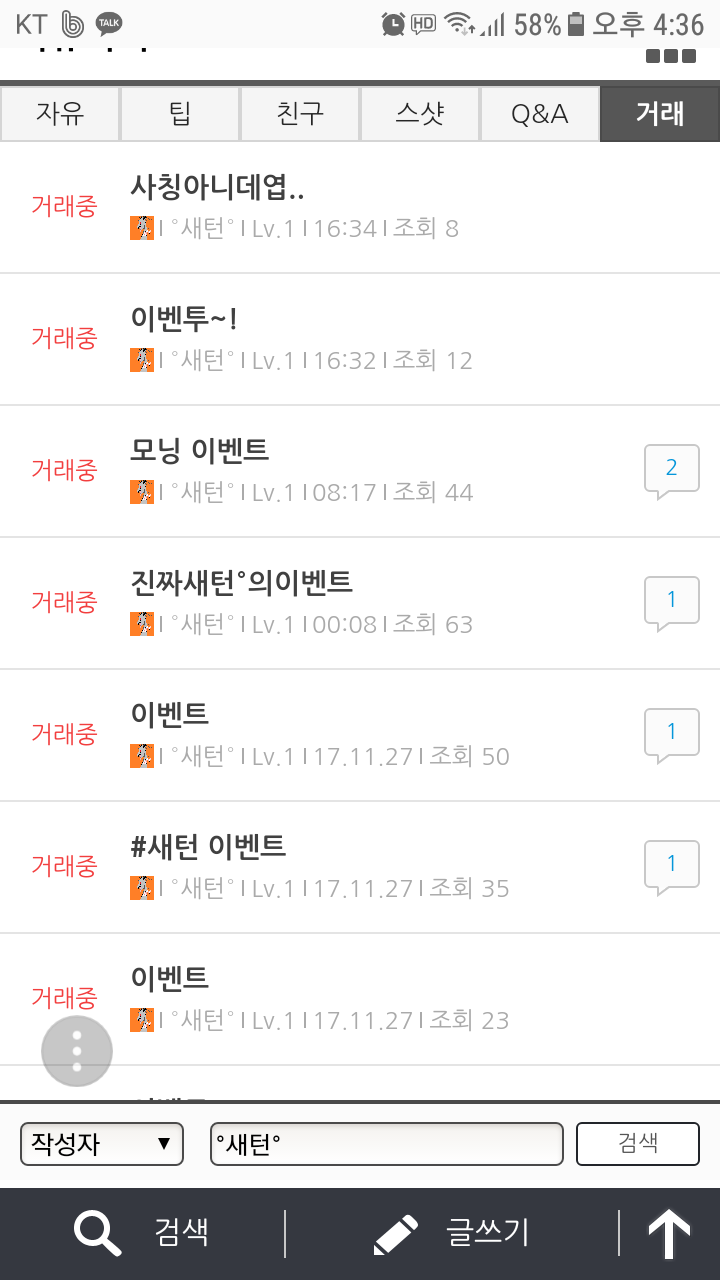Open the 모닝 이벤트 post
Screen dimensions: 720x1280
click(x=200, y=451)
